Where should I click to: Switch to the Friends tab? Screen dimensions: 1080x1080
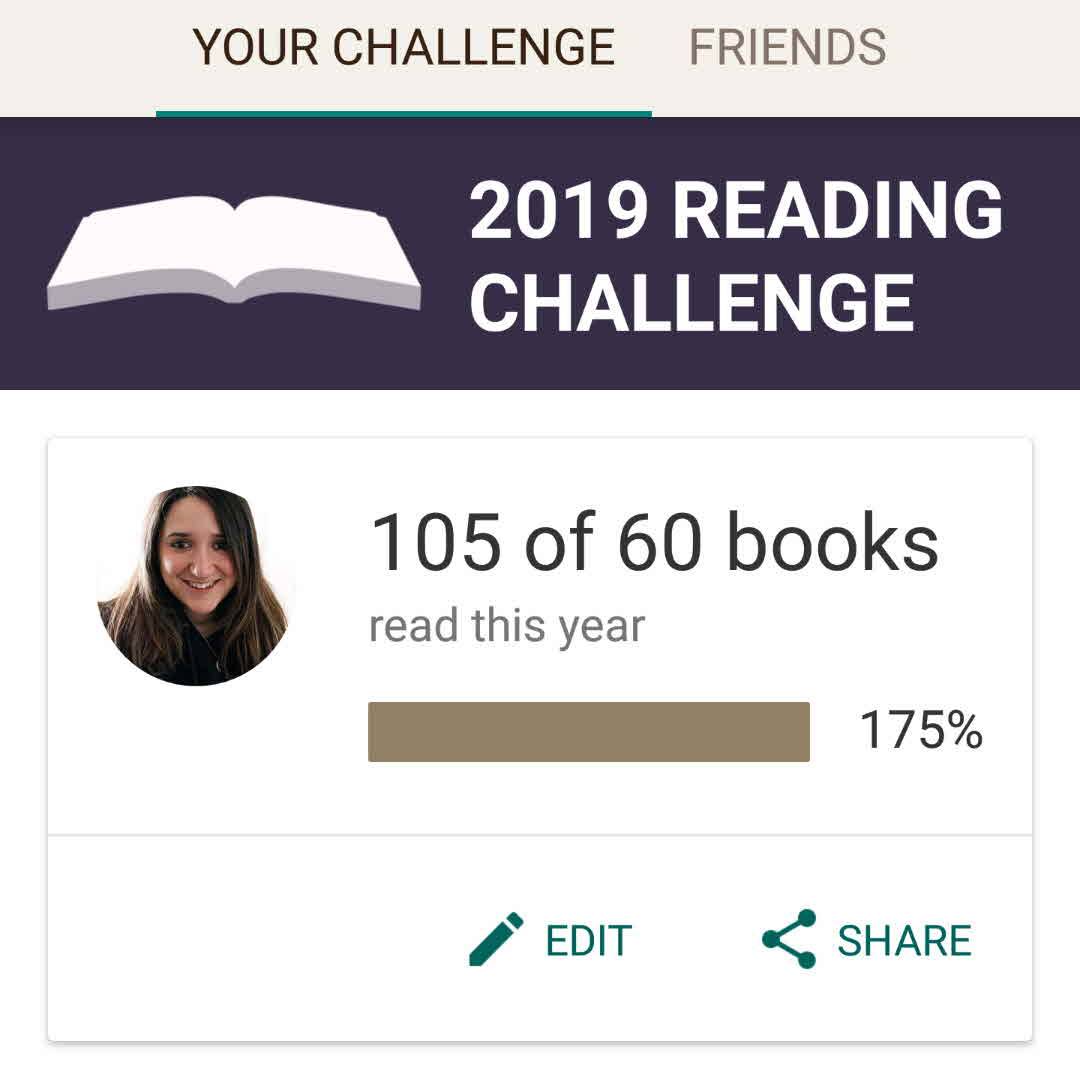(x=787, y=48)
